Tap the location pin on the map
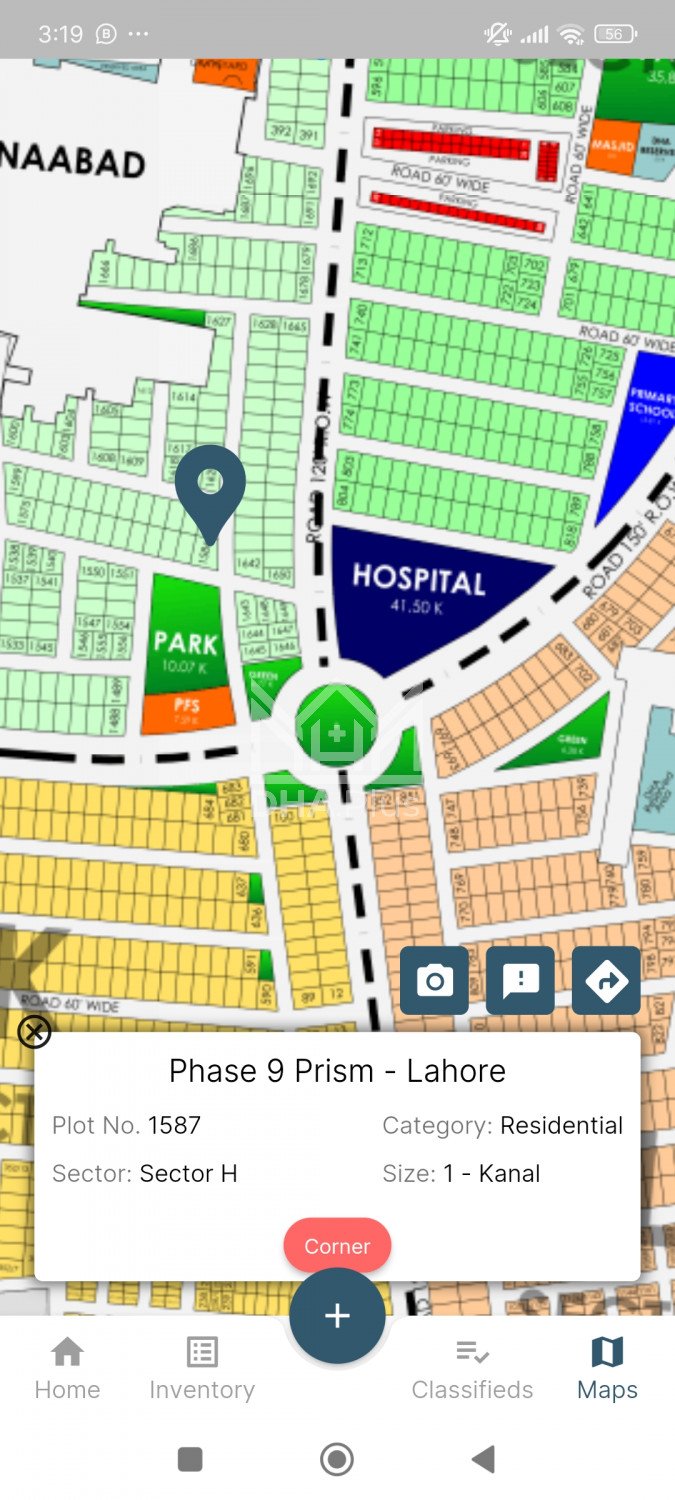The width and height of the screenshot is (675, 1500). [210, 487]
